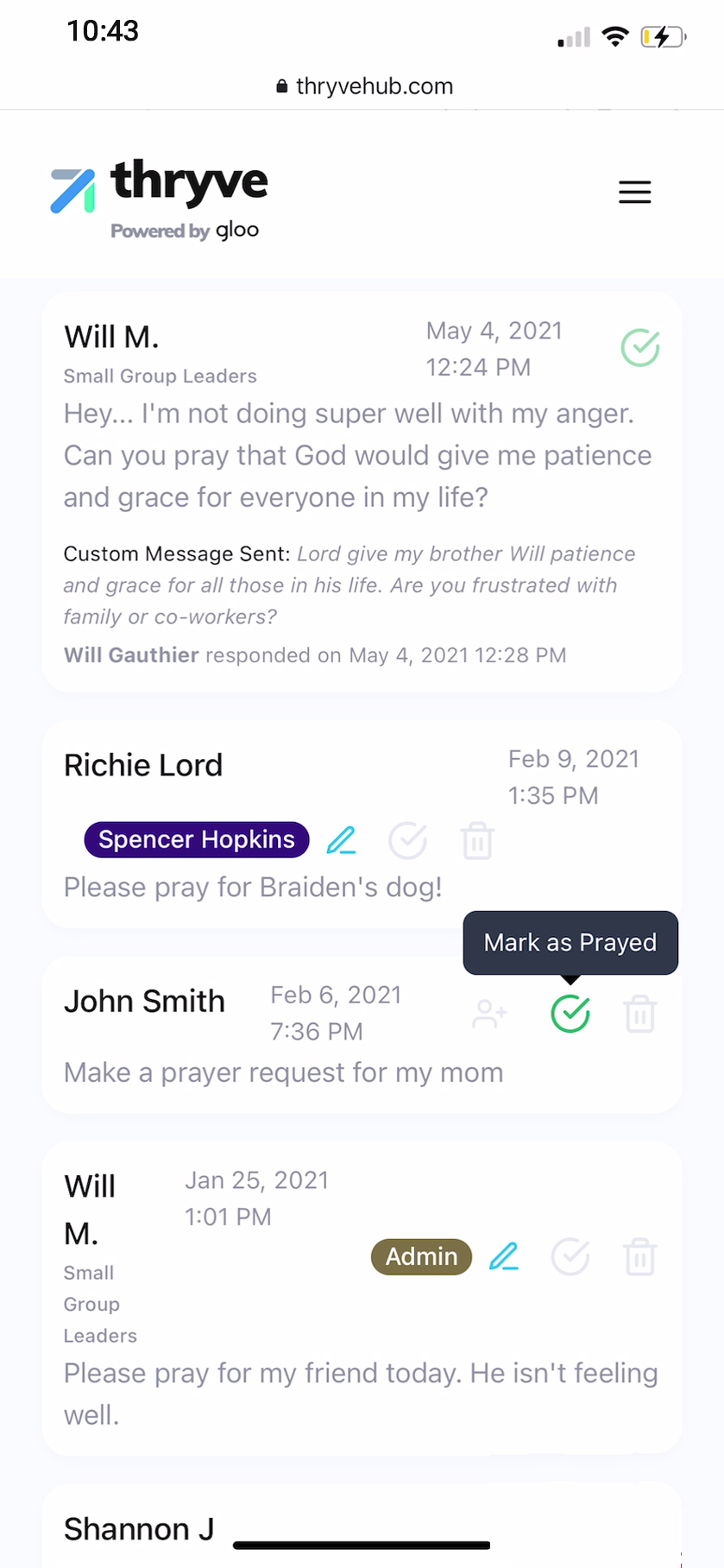Image resolution: width=724 pixels, height=1568 pixels.
Task: Delete Richie Lord's prayer request
Action: [x=477, y=840]
